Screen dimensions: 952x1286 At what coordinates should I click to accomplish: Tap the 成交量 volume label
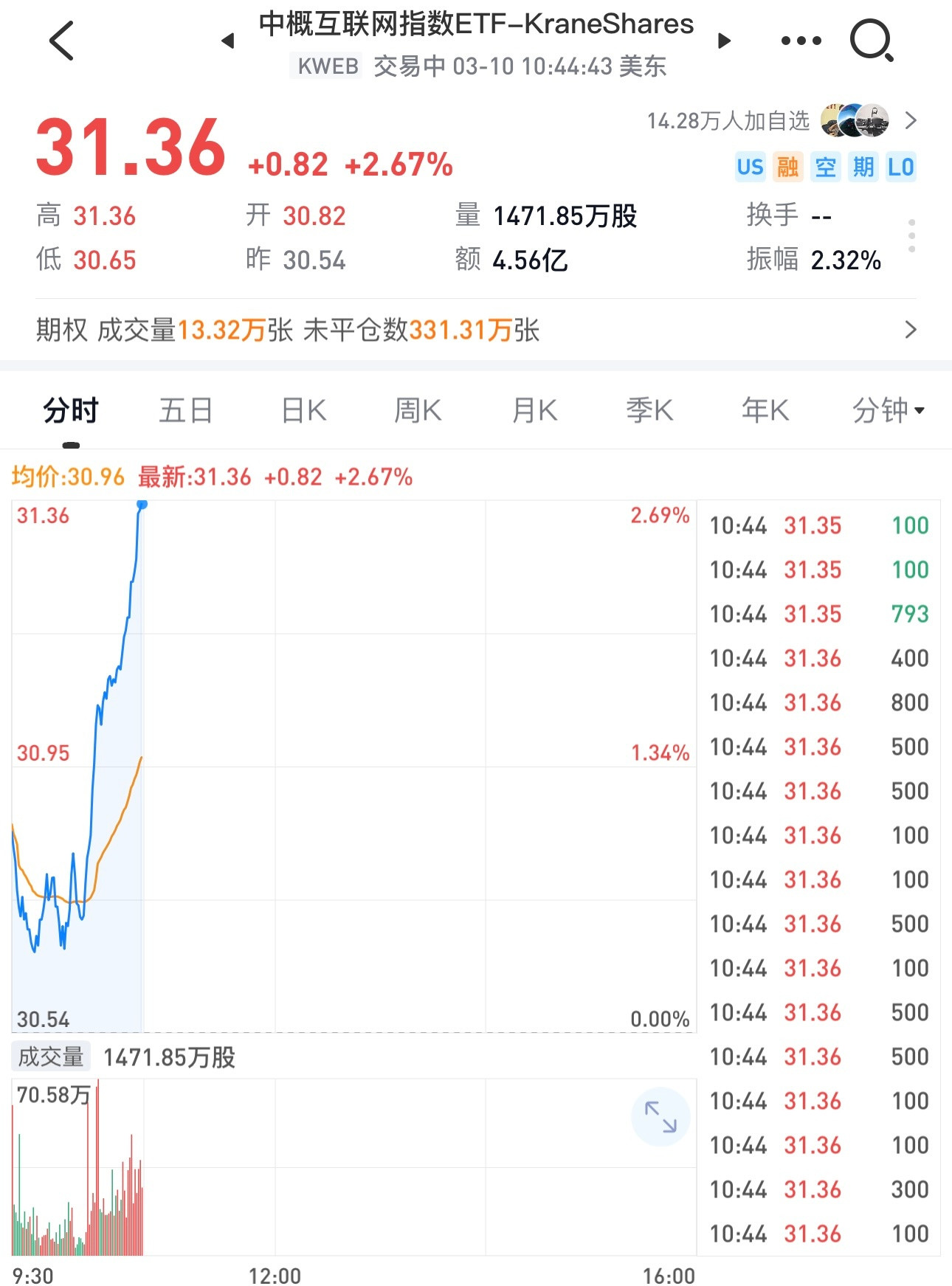49,1055
